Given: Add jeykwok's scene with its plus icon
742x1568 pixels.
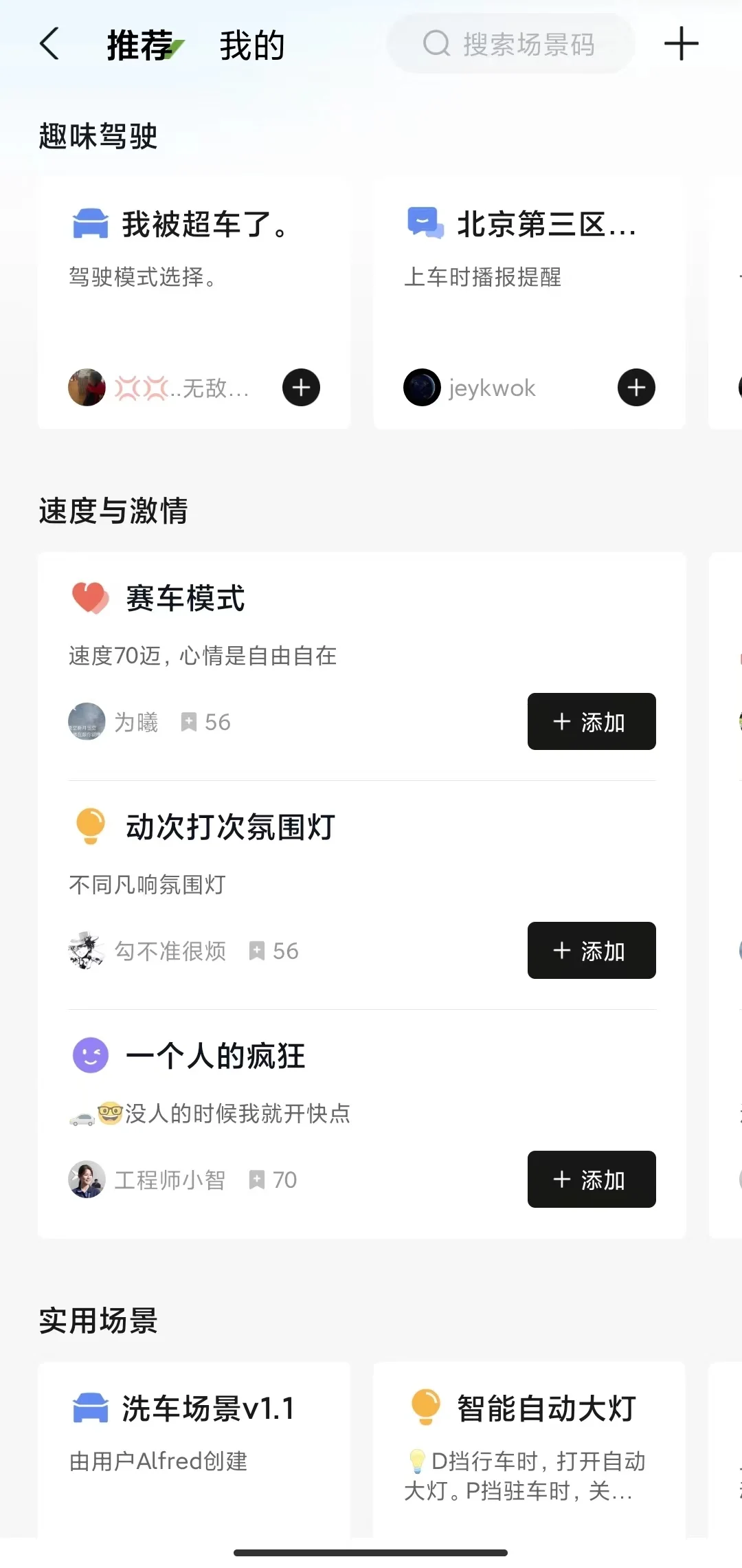Looking at the screenshot, I should click(636, 388).
